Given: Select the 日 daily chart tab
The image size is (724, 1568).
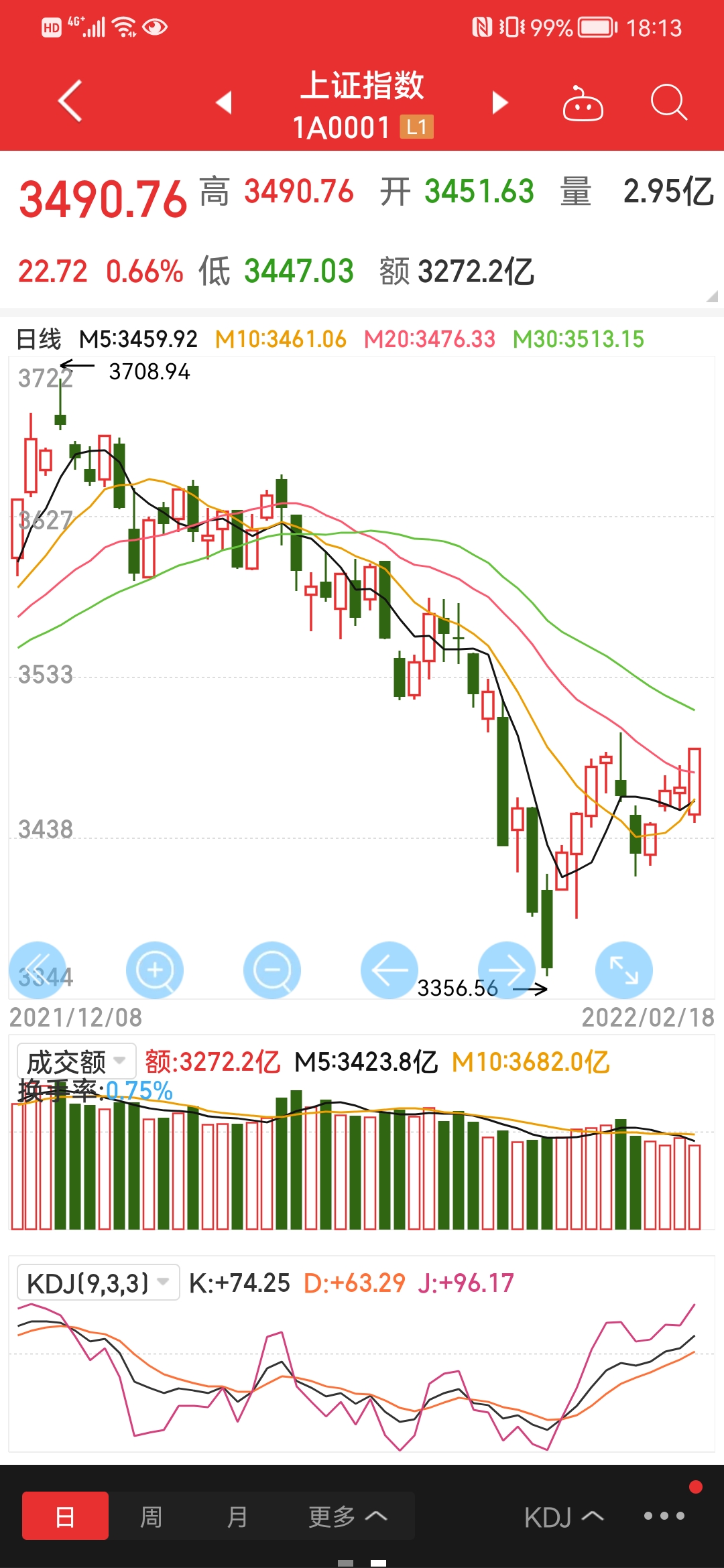Looking at the screenshot, I should pyautogui.click(x=65, y=1515).
